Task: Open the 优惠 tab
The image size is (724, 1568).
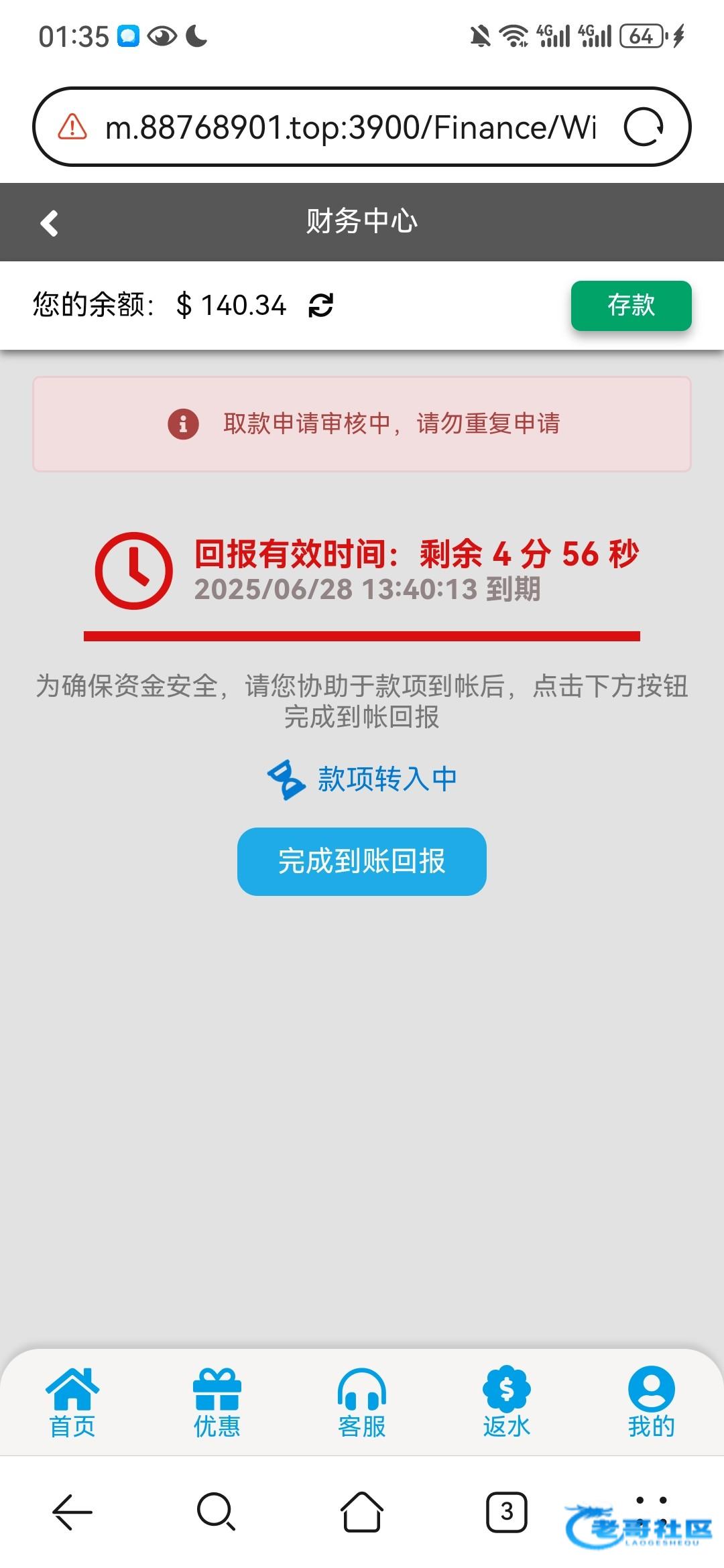Action: 217,1403
